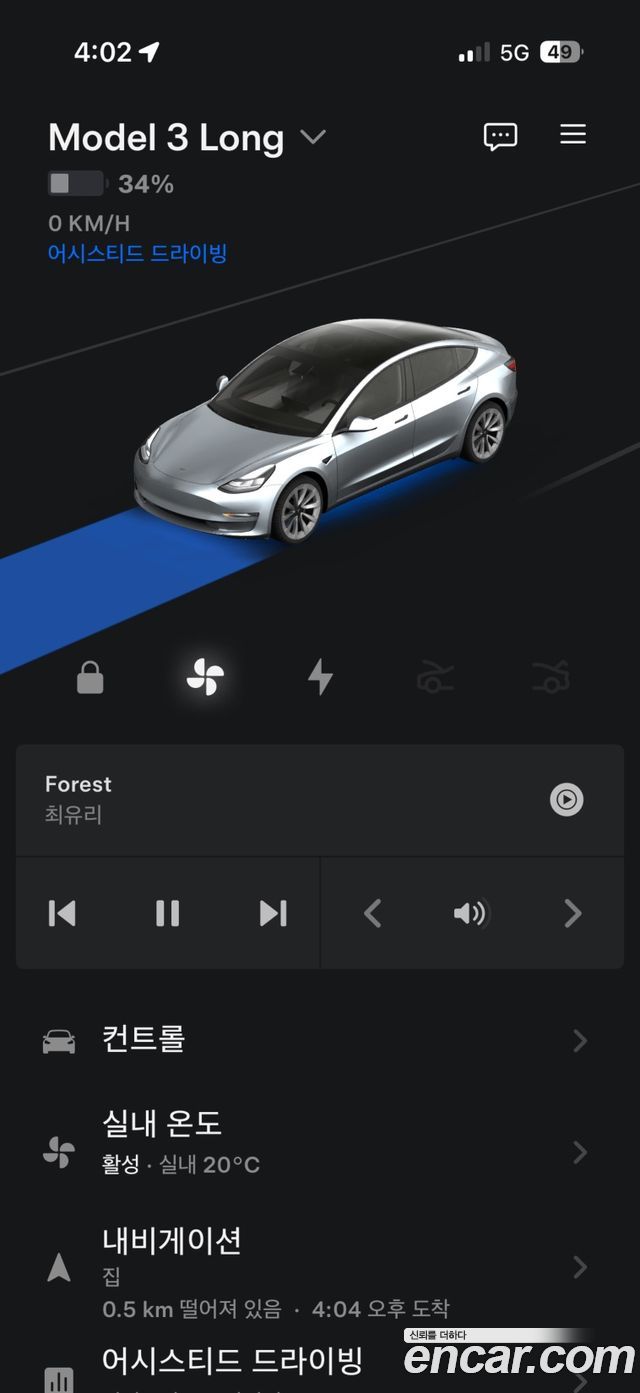640x1393 pixels.
Task: Skip to the next track
Action: click(273, 913)
